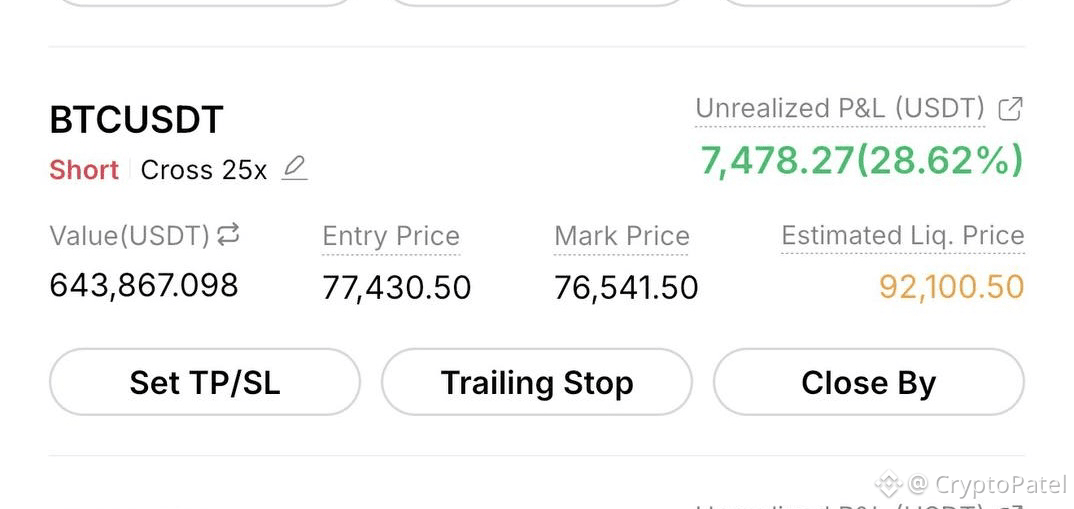1074x509 pixels.
Task: Open the BTCUSDT position details
Action: coord(136,120)
